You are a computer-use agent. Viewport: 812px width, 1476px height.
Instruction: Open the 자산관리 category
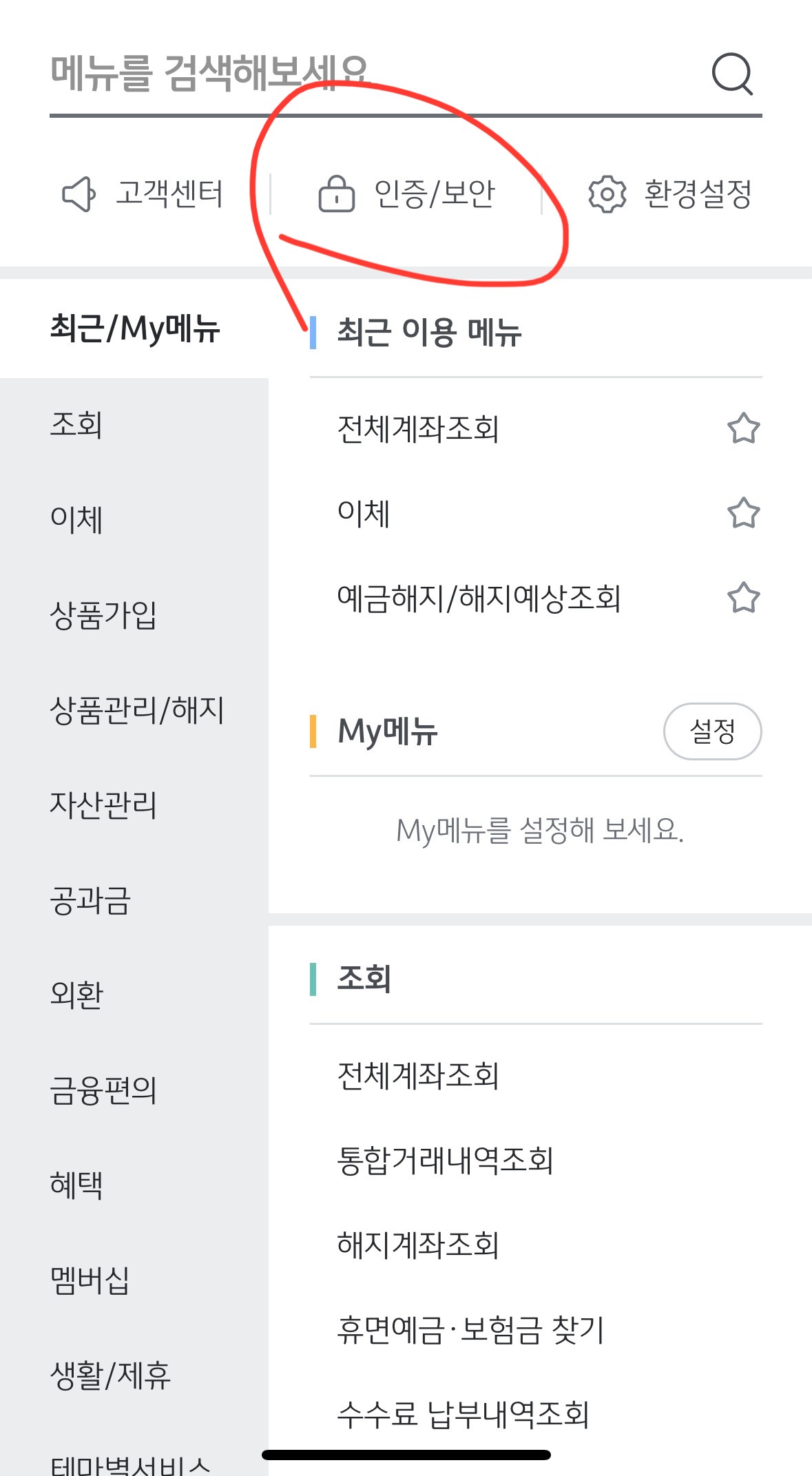[x=103, y=805]
